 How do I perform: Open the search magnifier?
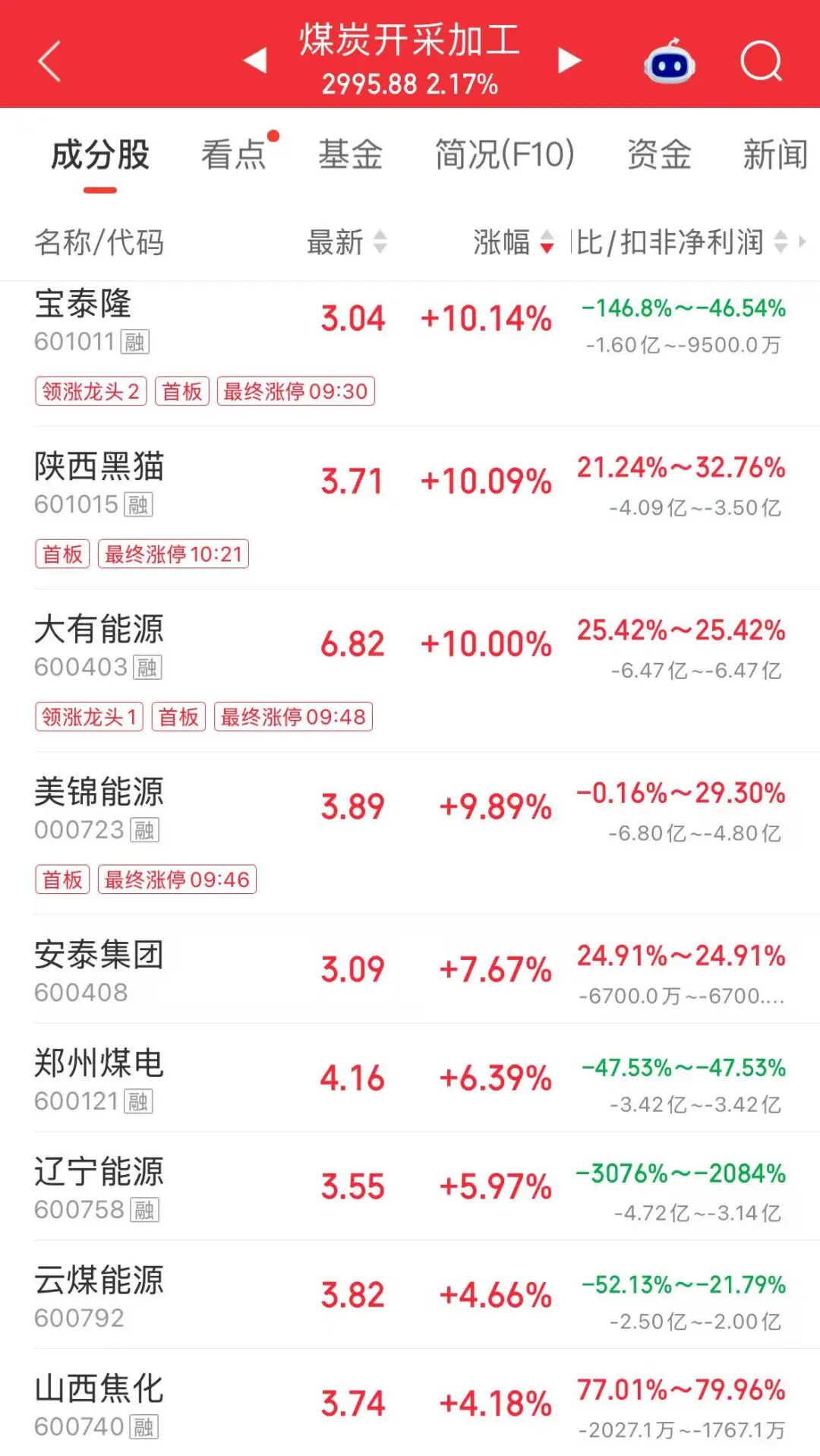coord(761,61)
